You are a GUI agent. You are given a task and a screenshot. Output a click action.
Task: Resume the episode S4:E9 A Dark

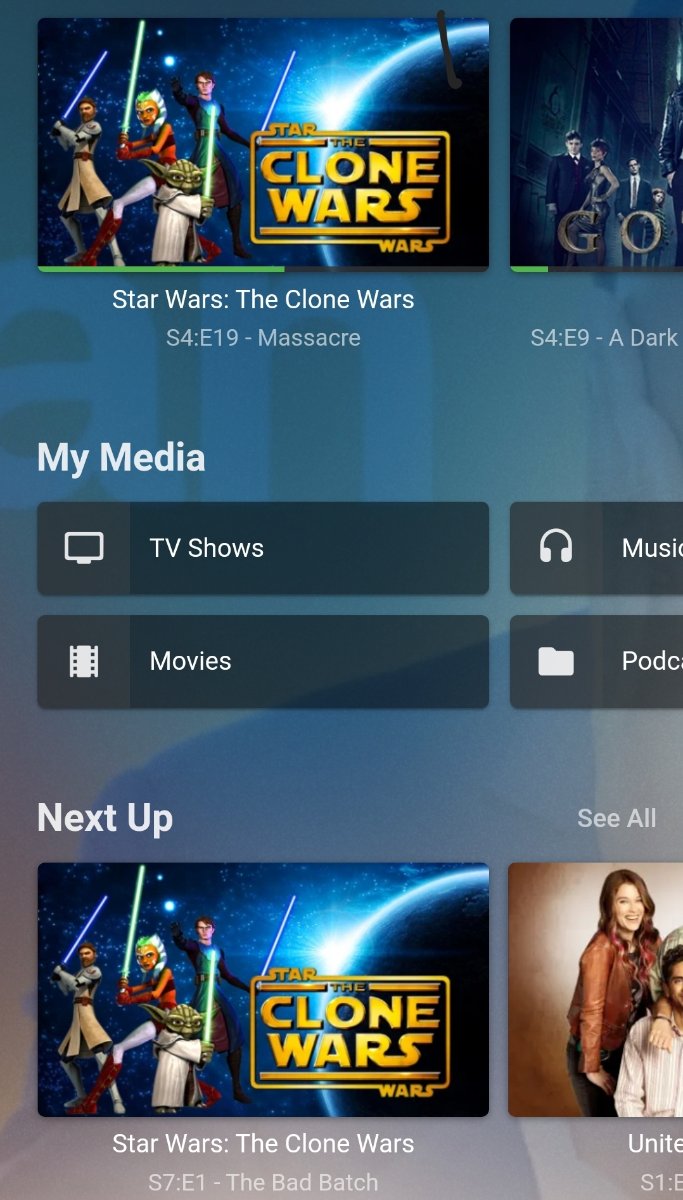click(x=596, y=144)
